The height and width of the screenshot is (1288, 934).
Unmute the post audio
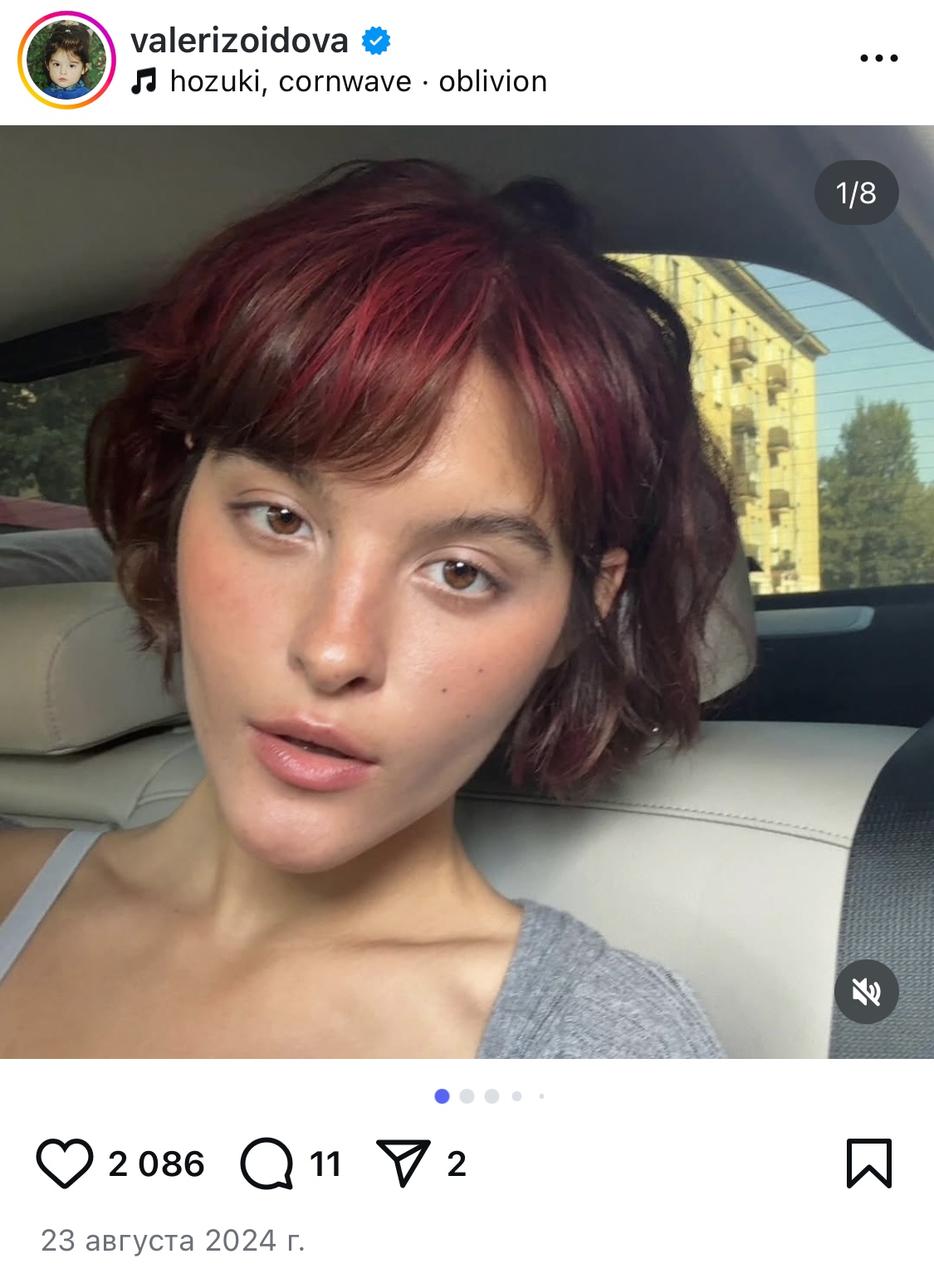(866, 991)
